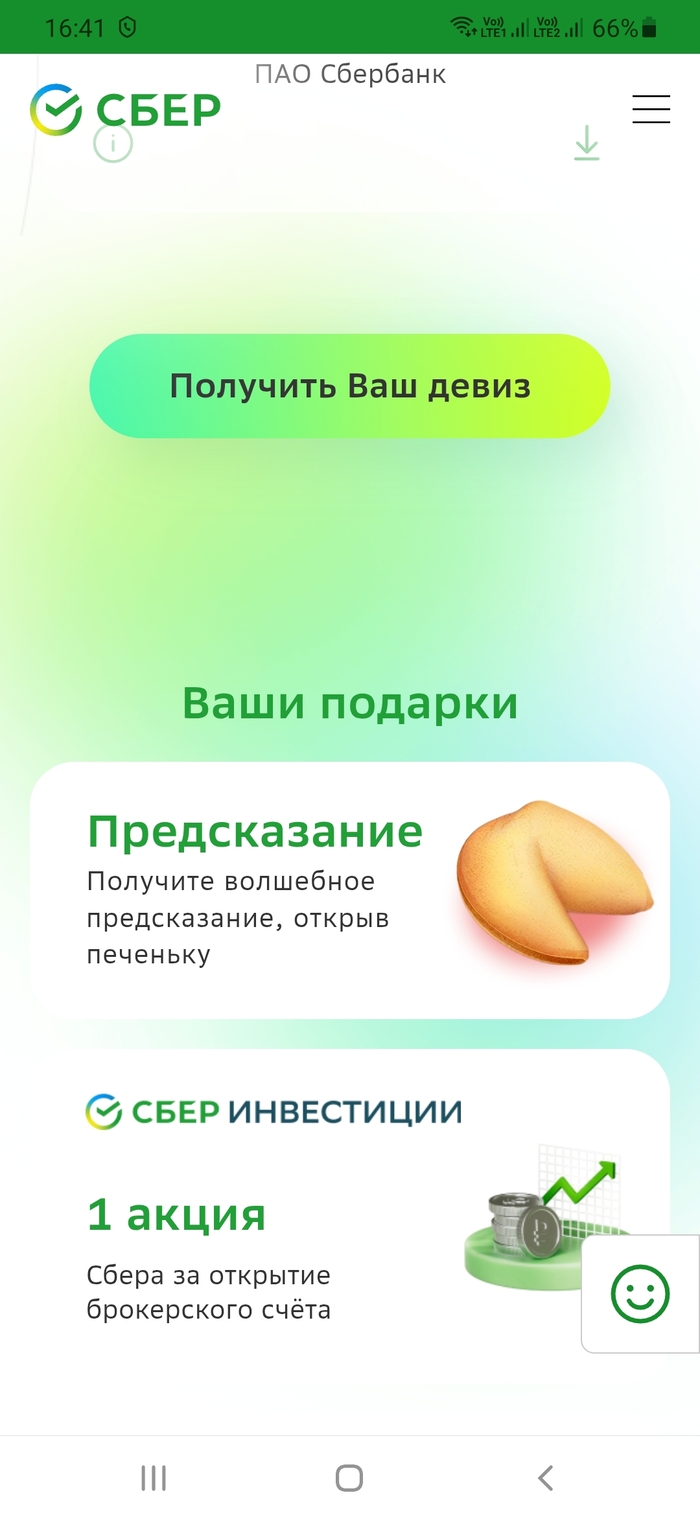This screenshot has height=1517, width=700.
Task: Open the smiley feedback button
Action: [640, 1294]
